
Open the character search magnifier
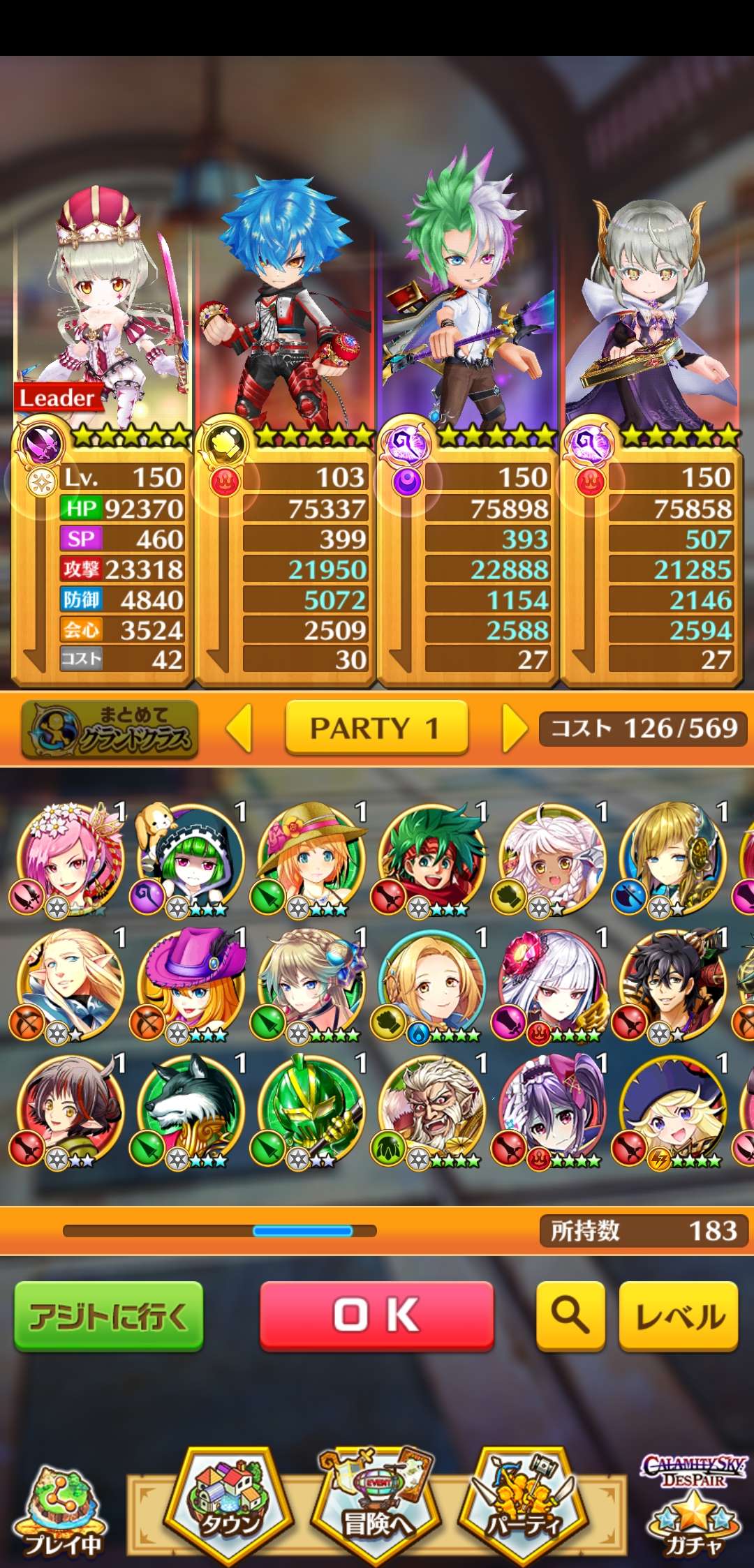(x=570, y=1315)
